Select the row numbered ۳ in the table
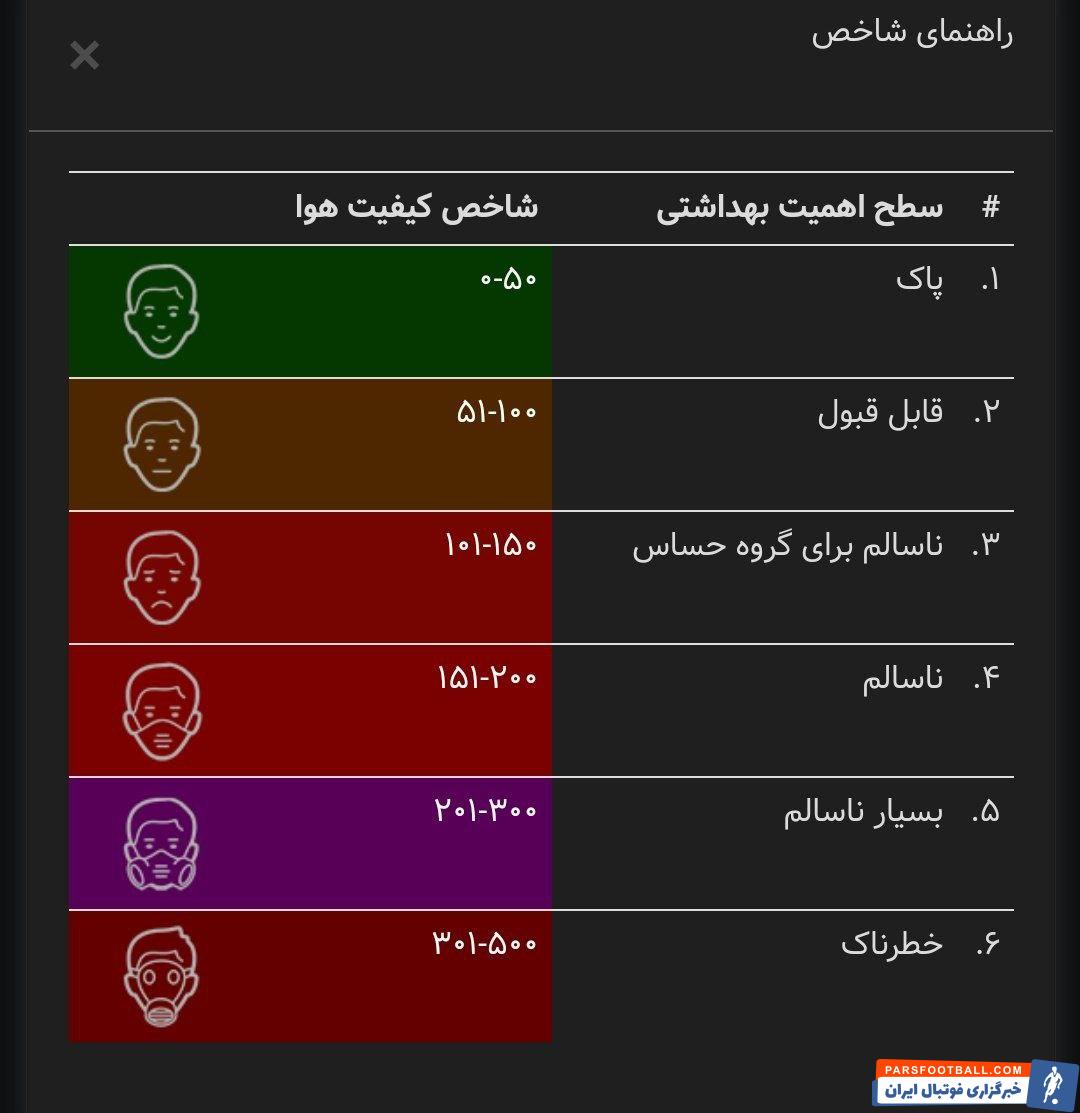Screen dimensions: 1080x1113 coord(990,545)
